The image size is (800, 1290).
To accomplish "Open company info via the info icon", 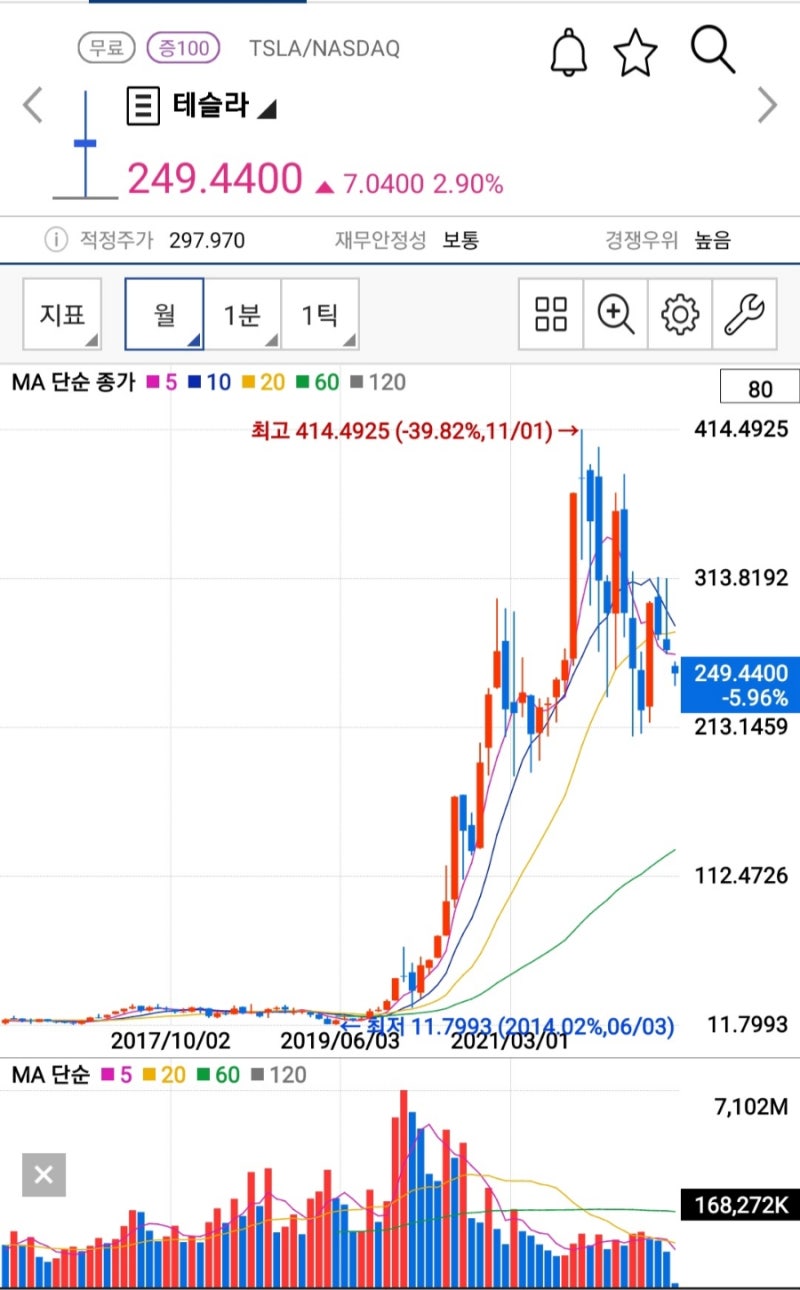I will [x=57, y=240].
